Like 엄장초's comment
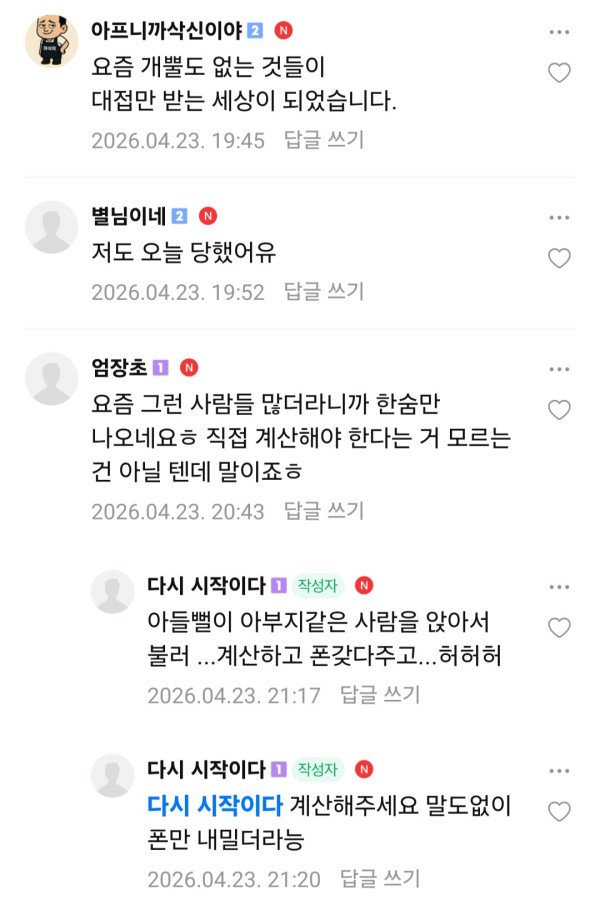Viewport: 600px width, 900px height. (x=560, y=409)
